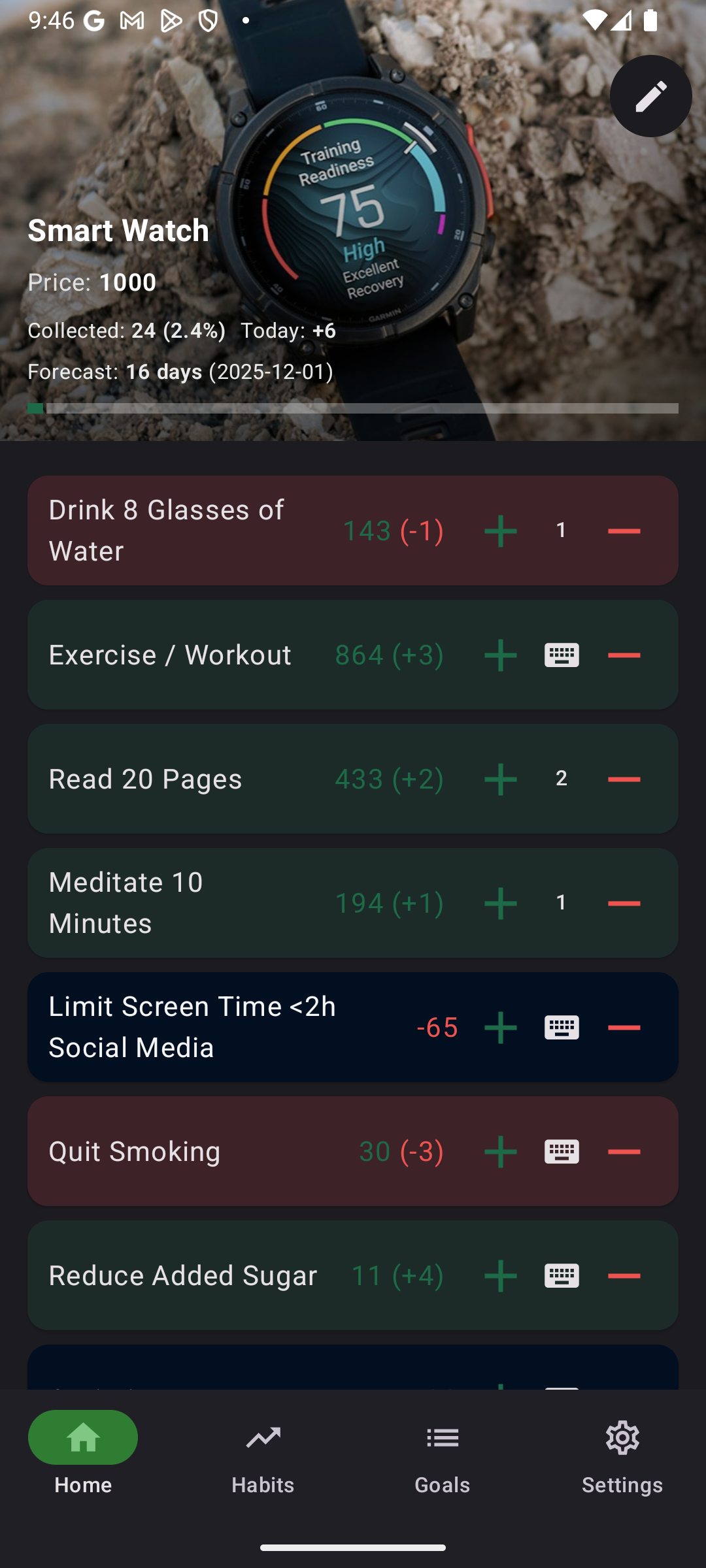Open the Drink 8 Glasses of Water habit

tap(165, 530)
